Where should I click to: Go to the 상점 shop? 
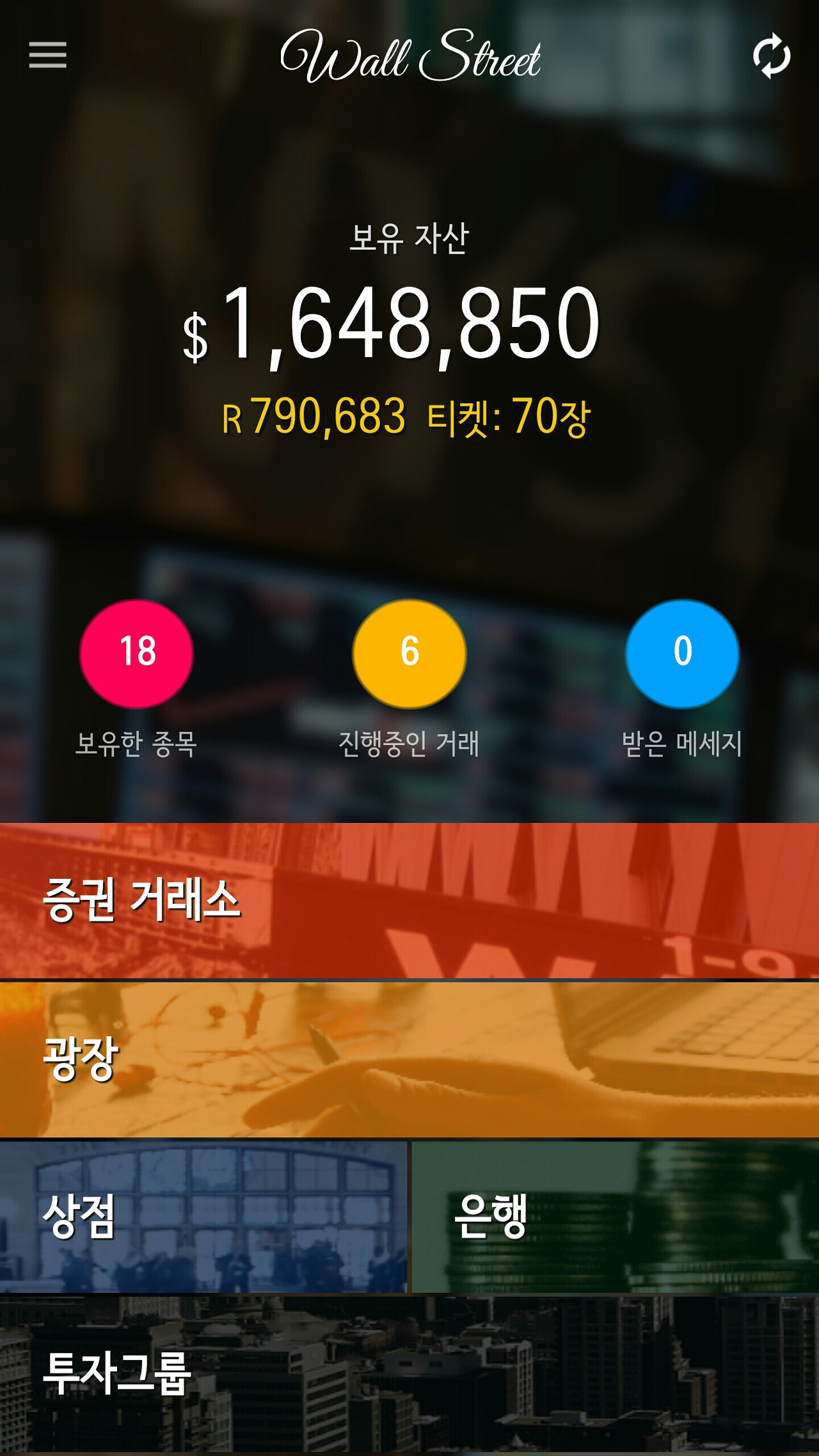203,1217
